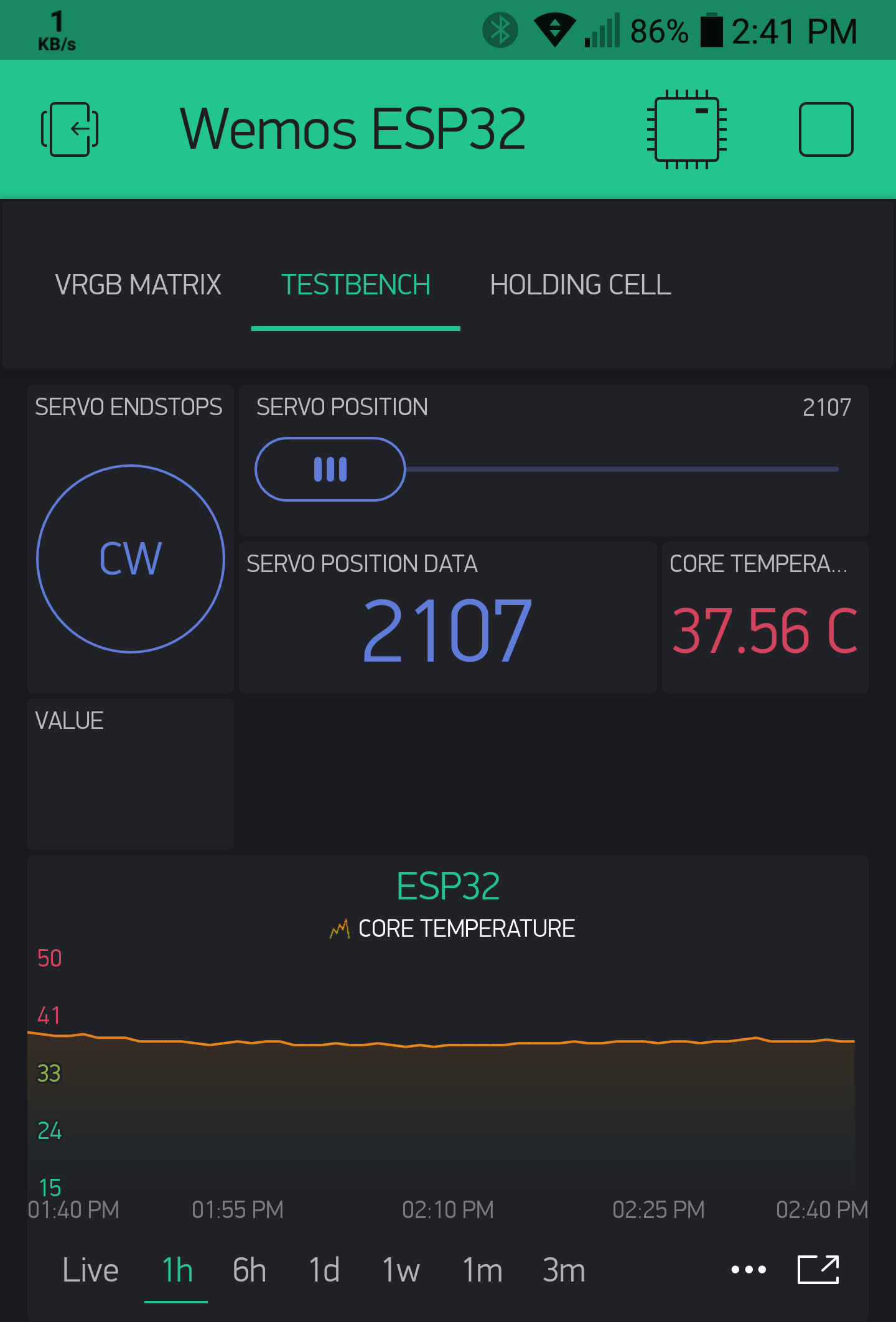Exit the Wemos ESP32 project
Screen dimensions: 896x1322
70,129
